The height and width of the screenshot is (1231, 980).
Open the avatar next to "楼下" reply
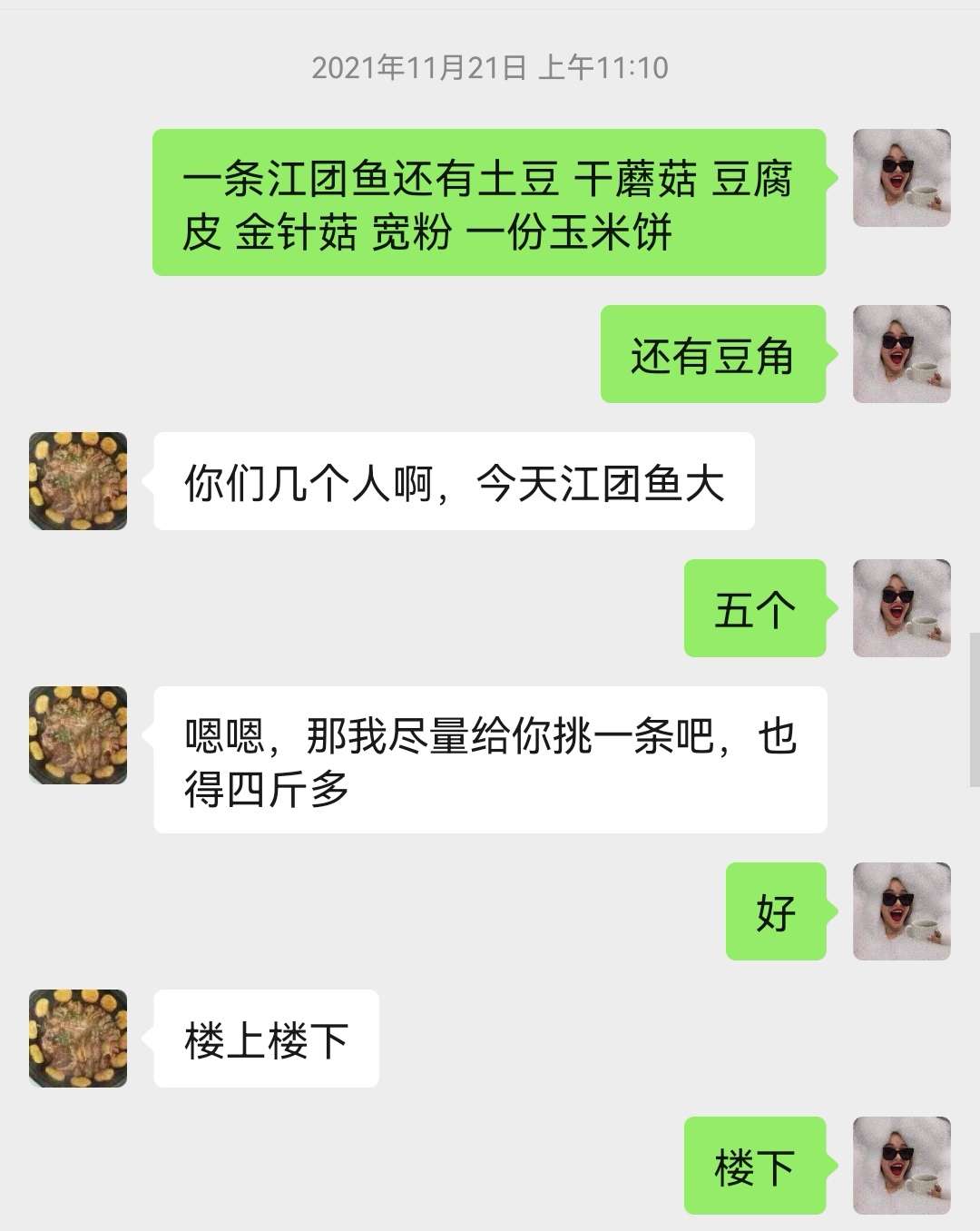pyautogui.click(x=901, y=1166)
